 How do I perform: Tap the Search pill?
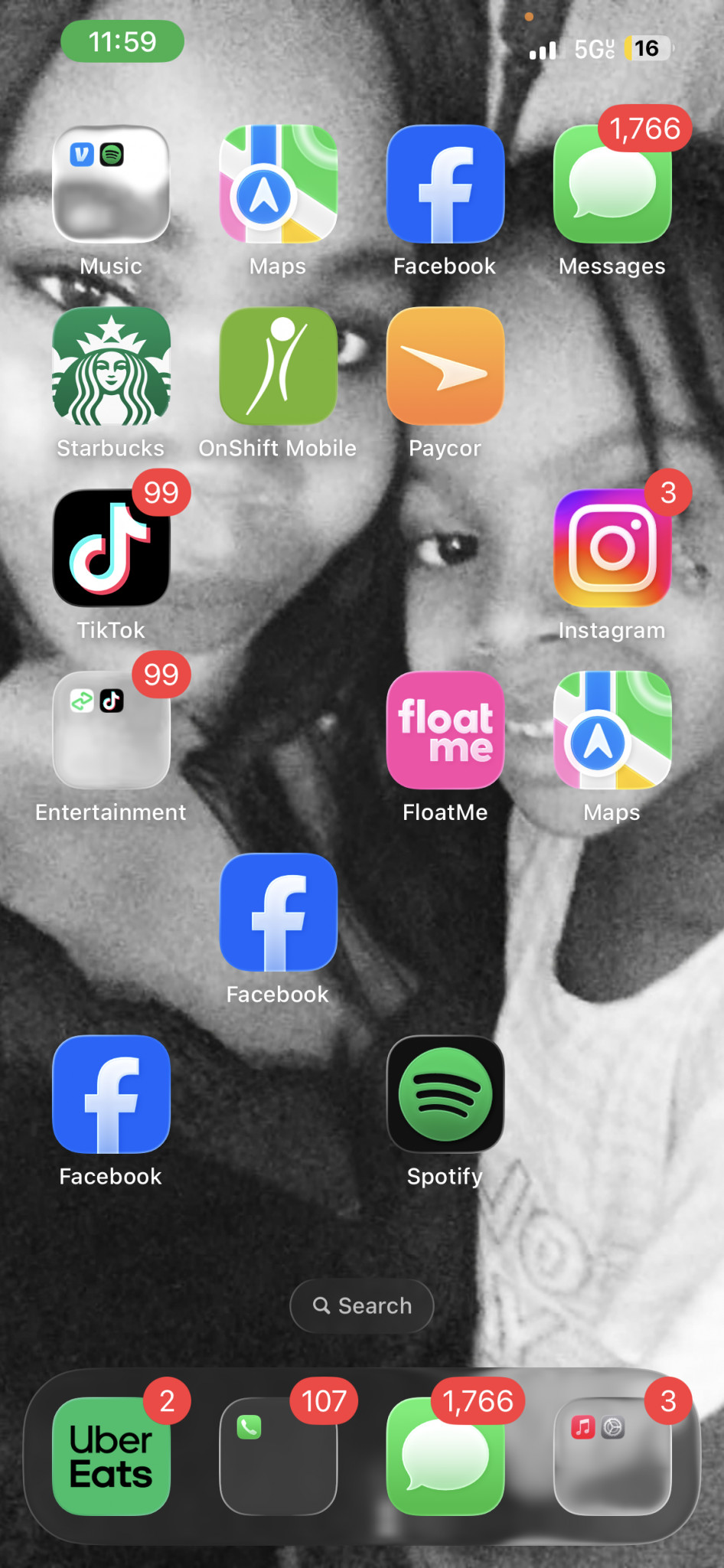point(362,1305)
